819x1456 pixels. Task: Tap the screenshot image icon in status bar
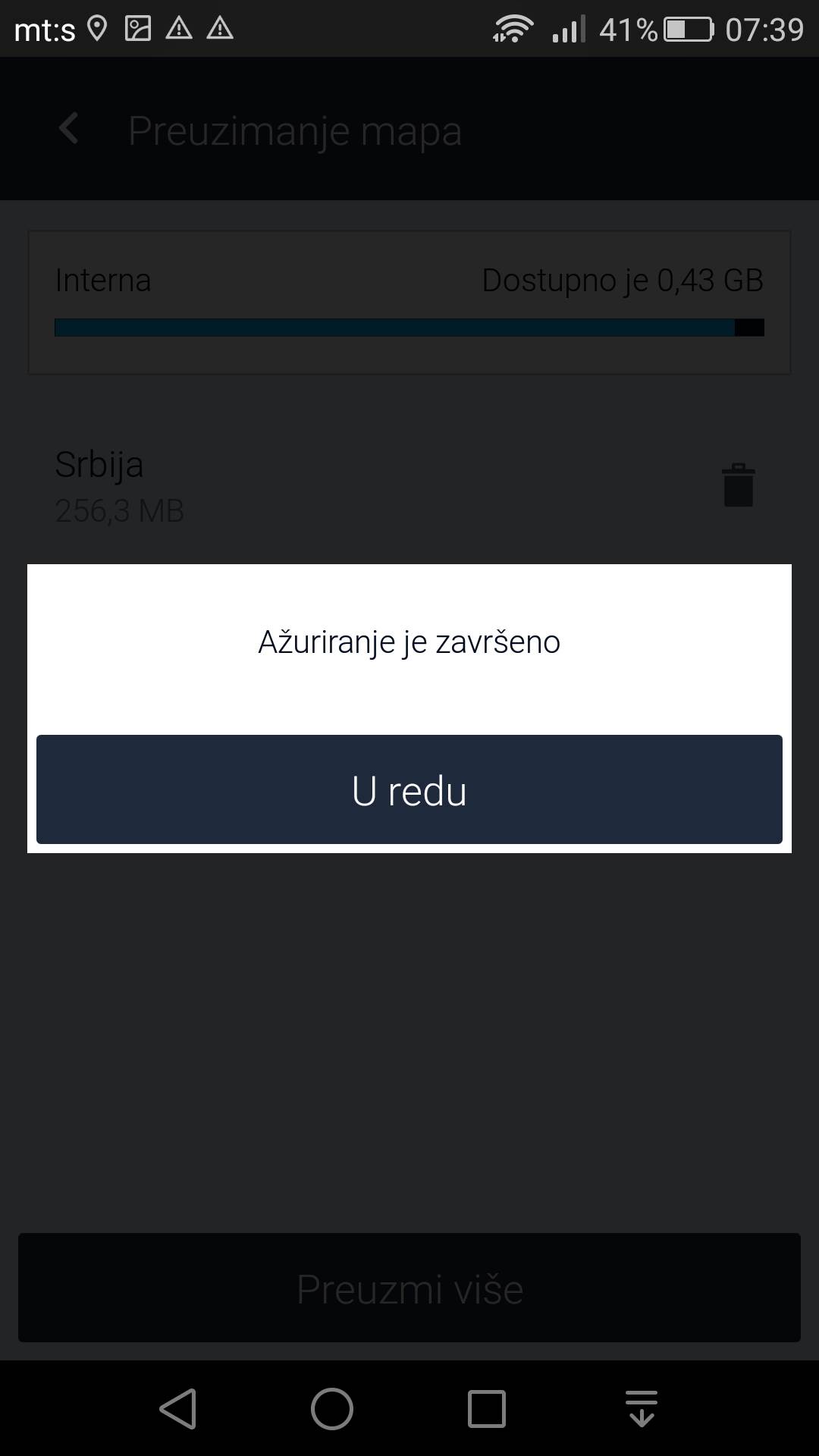(138, 29)
